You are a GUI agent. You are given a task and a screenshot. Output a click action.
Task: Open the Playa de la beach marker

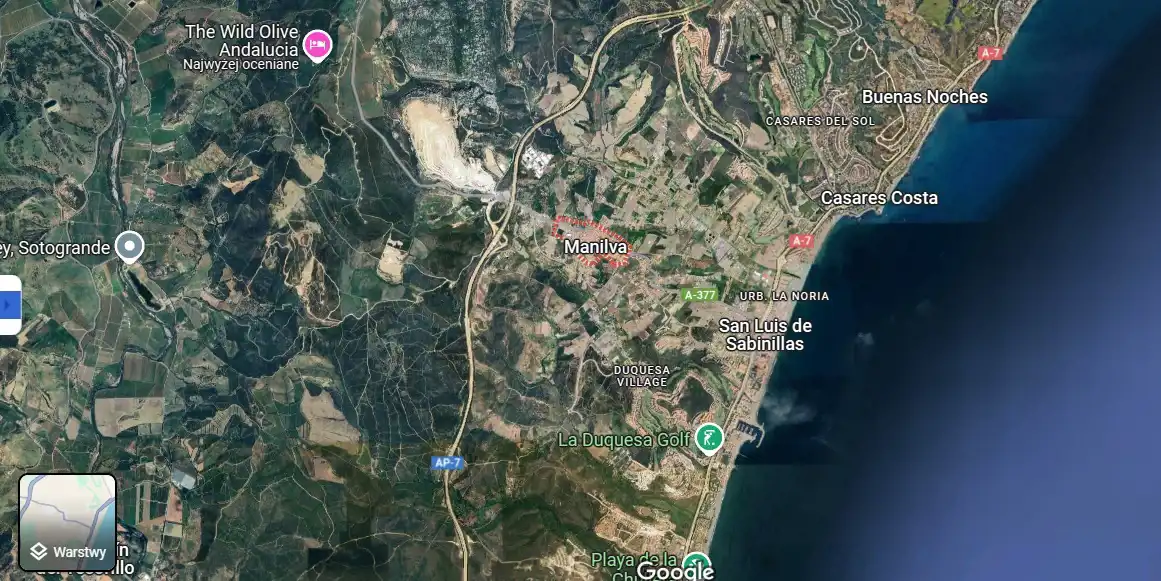(696, 563)
